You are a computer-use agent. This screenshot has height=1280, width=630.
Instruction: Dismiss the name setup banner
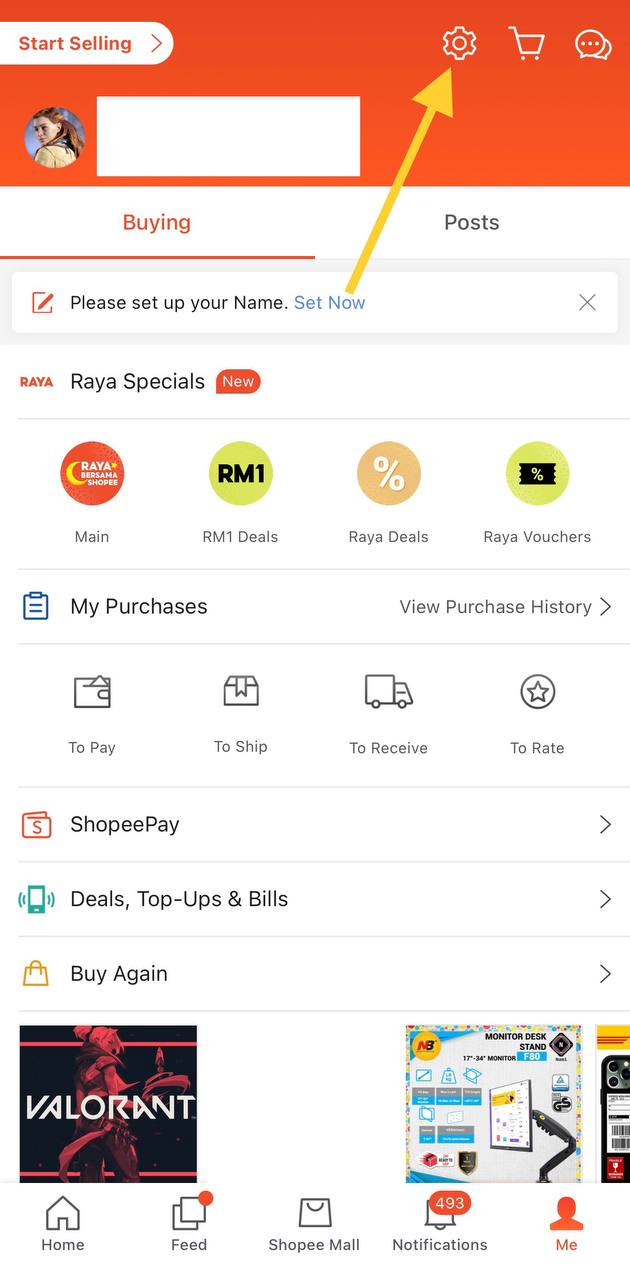587,303
